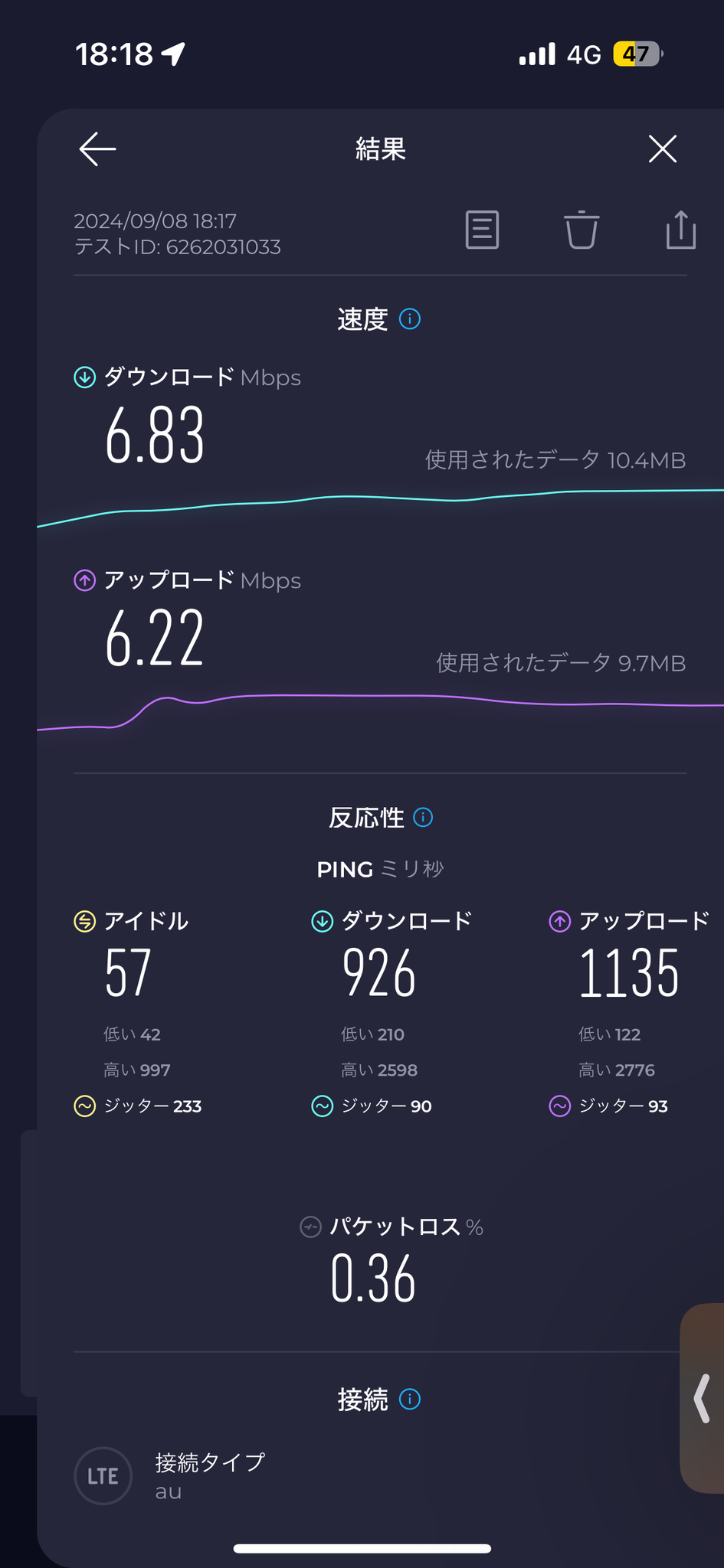Open the notes icon for this test
Image resolution: width=724 pixels, height=1568 pixels.
point(483,230)
